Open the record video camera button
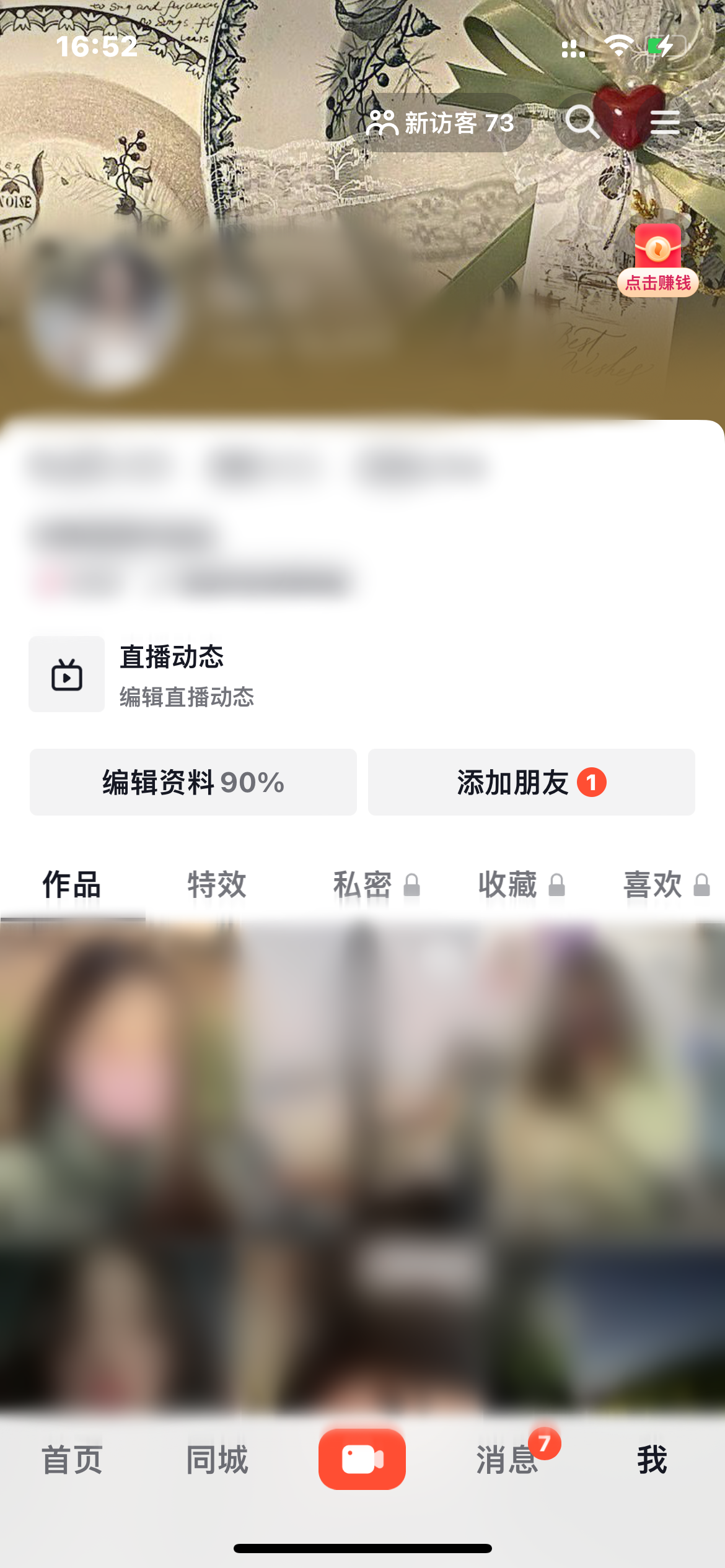Viewport: 725px width, 1568px height. pos(362,1458)
